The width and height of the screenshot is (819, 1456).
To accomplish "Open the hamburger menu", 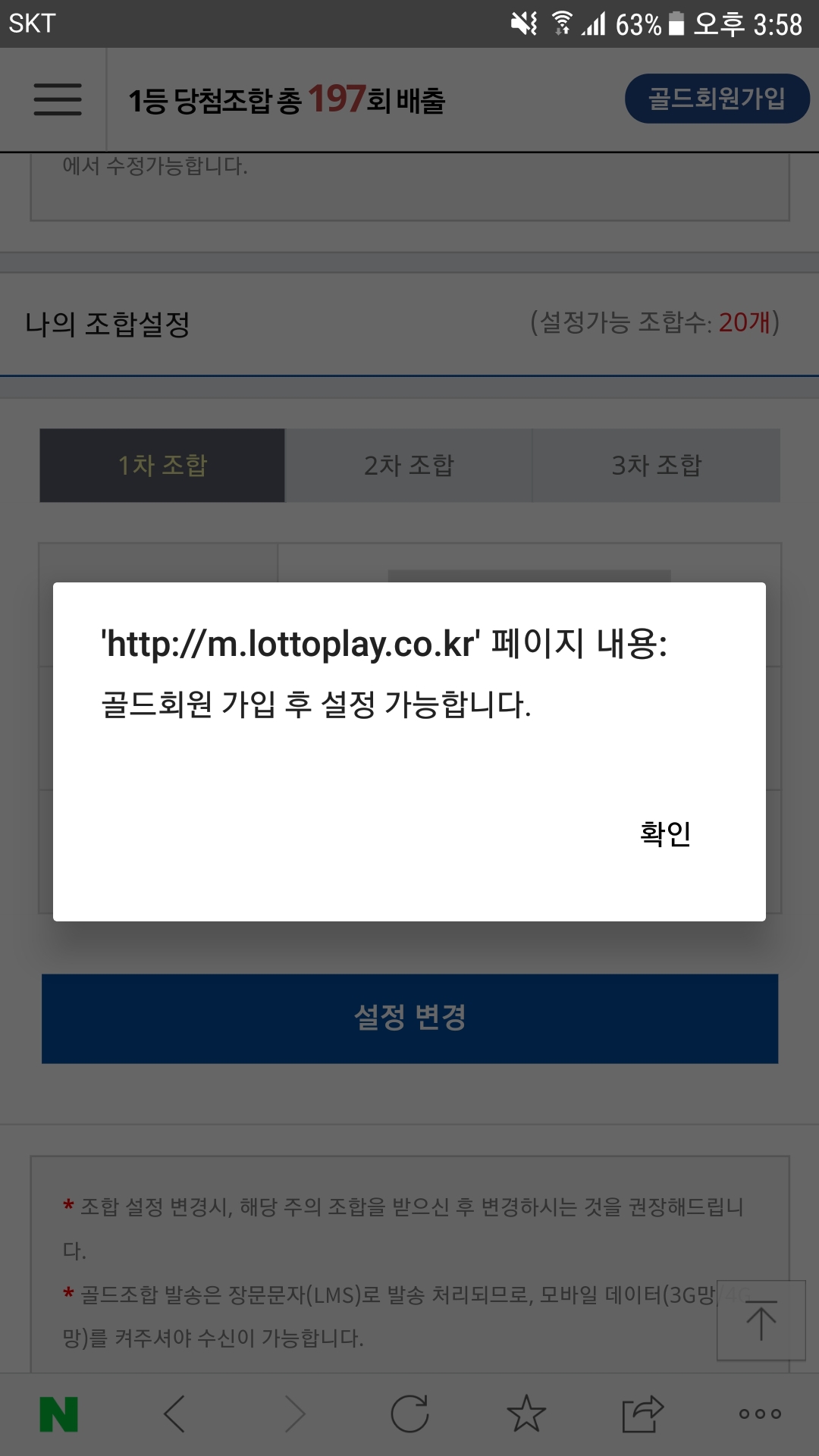I will [x=58, y=99].
